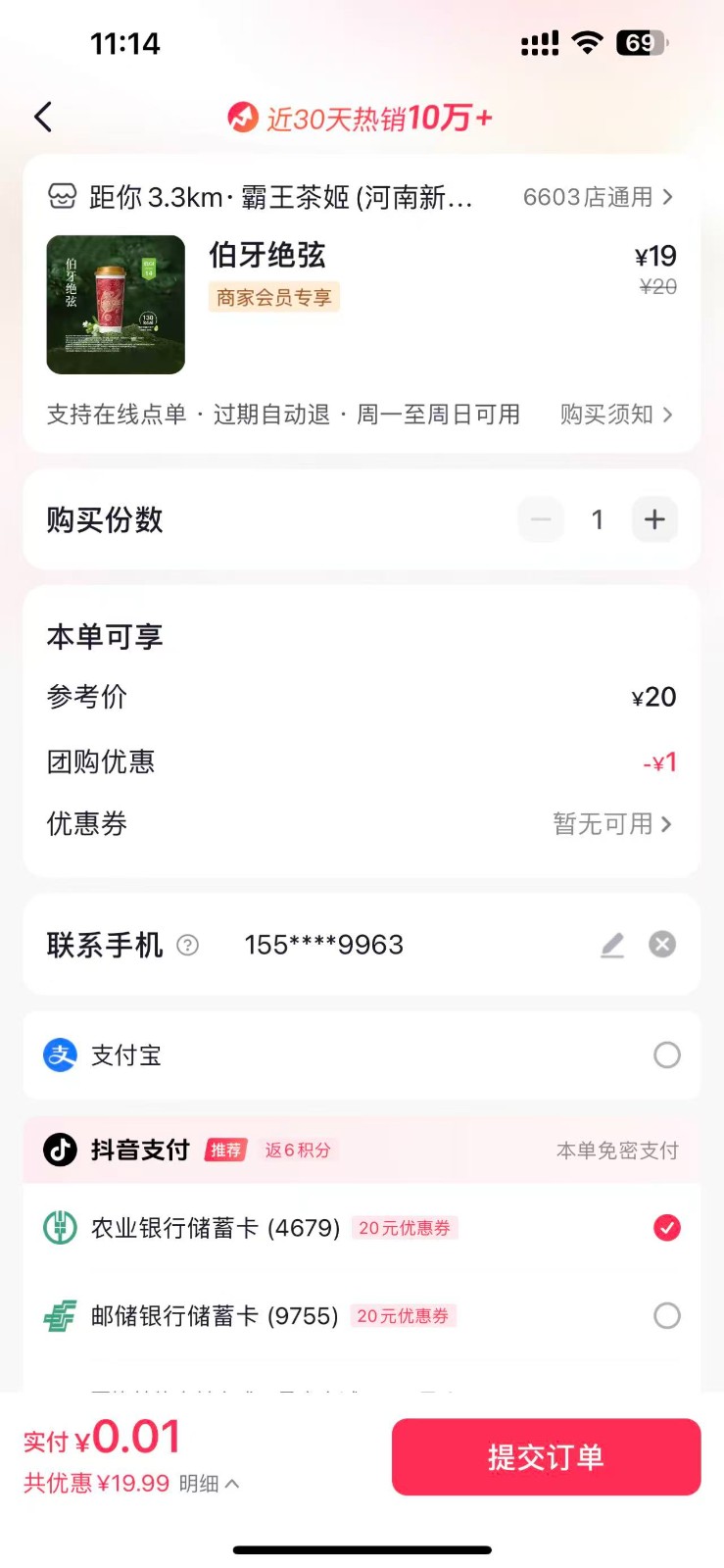Image resolution: width=724 pixels, height=1568 pixels.
Task: Click the 伯牙绝弦 product thumbnail
Action: point(116,305)
